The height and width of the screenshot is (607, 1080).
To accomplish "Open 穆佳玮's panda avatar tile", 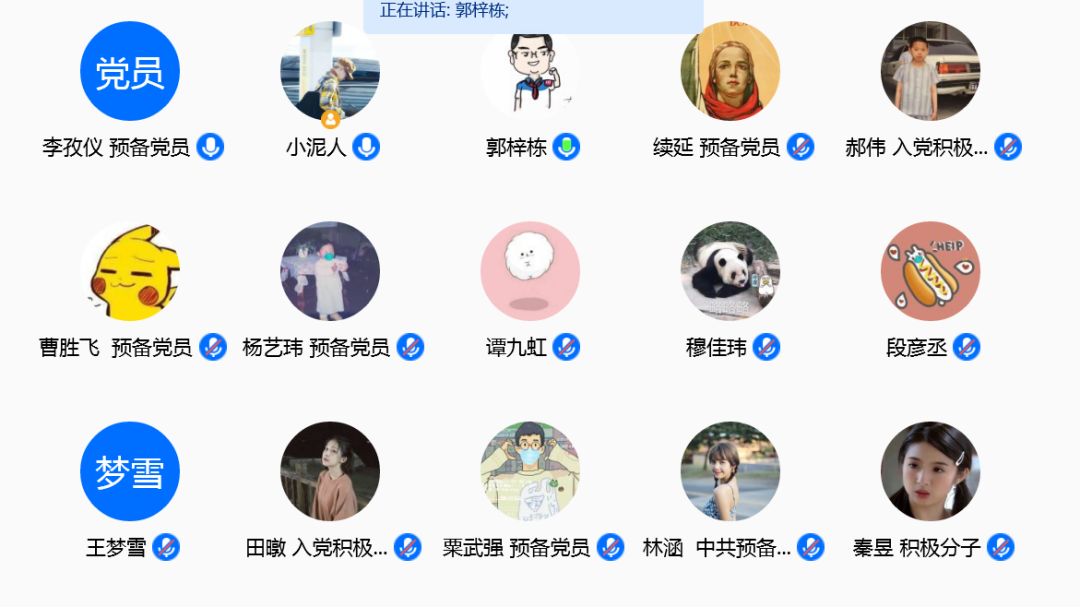I will [730, 271].
